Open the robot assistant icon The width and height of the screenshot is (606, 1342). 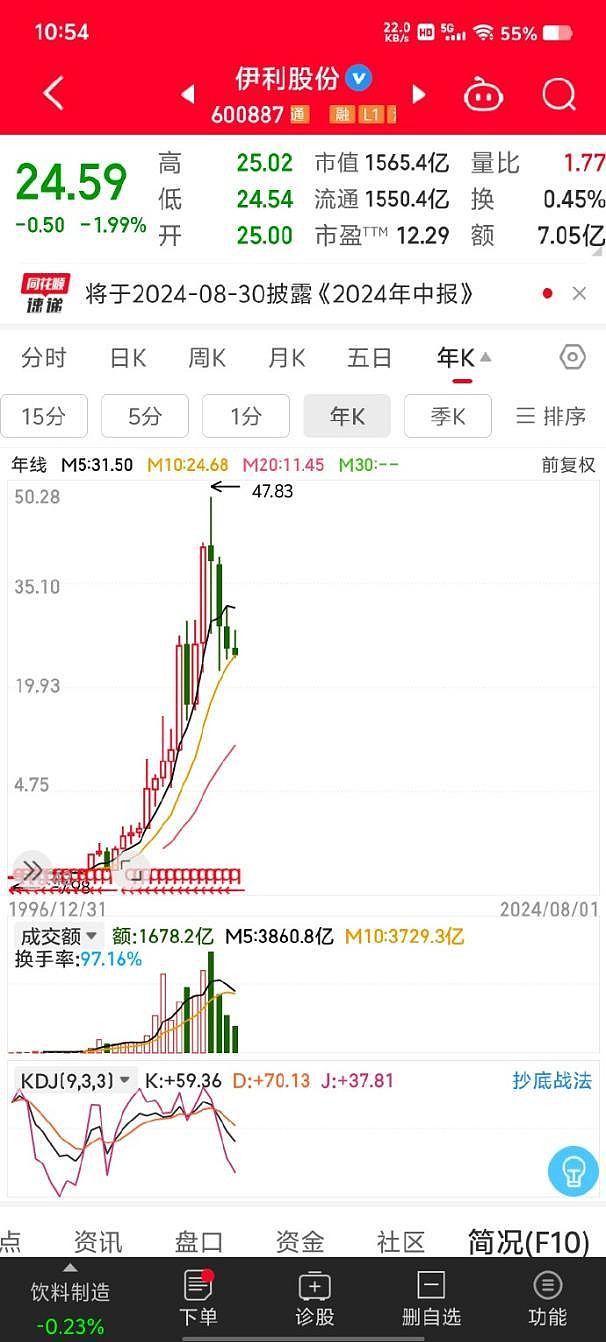[x=483, y=94]
